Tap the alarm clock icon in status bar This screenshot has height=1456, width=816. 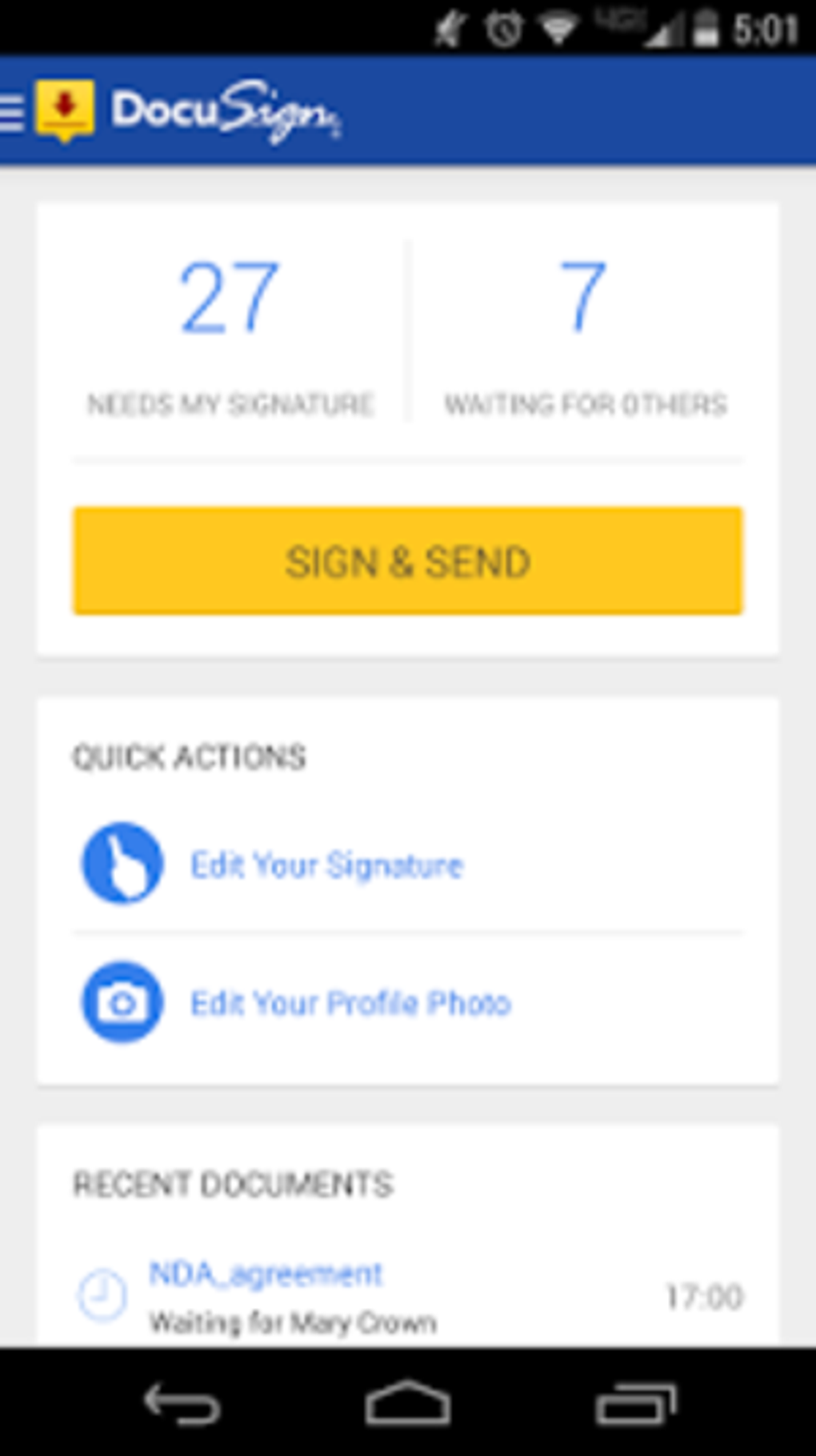(502, 26)
